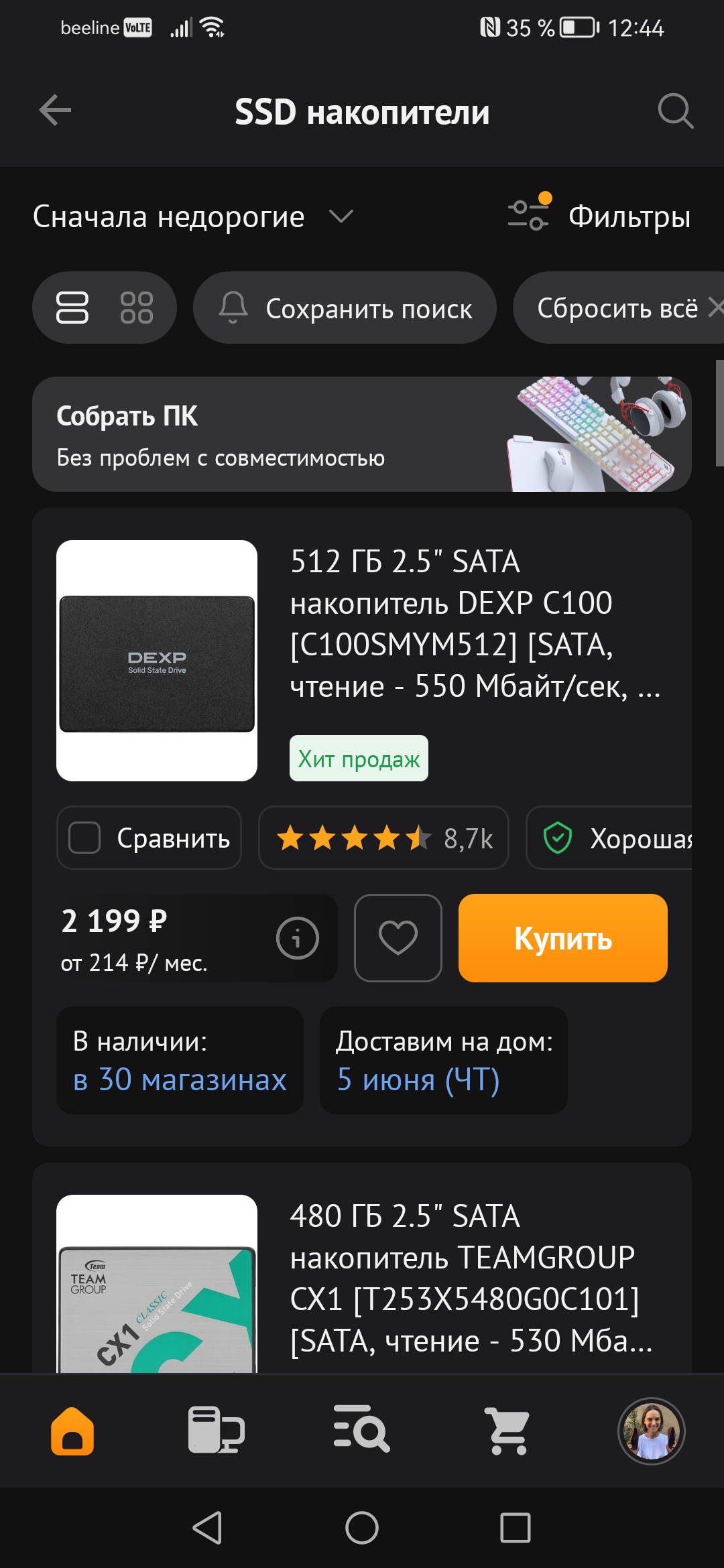Open price info icon next to 2 199 ₽
The height and width of the screenshot is (1568, 724).
(x=297, y=938)
